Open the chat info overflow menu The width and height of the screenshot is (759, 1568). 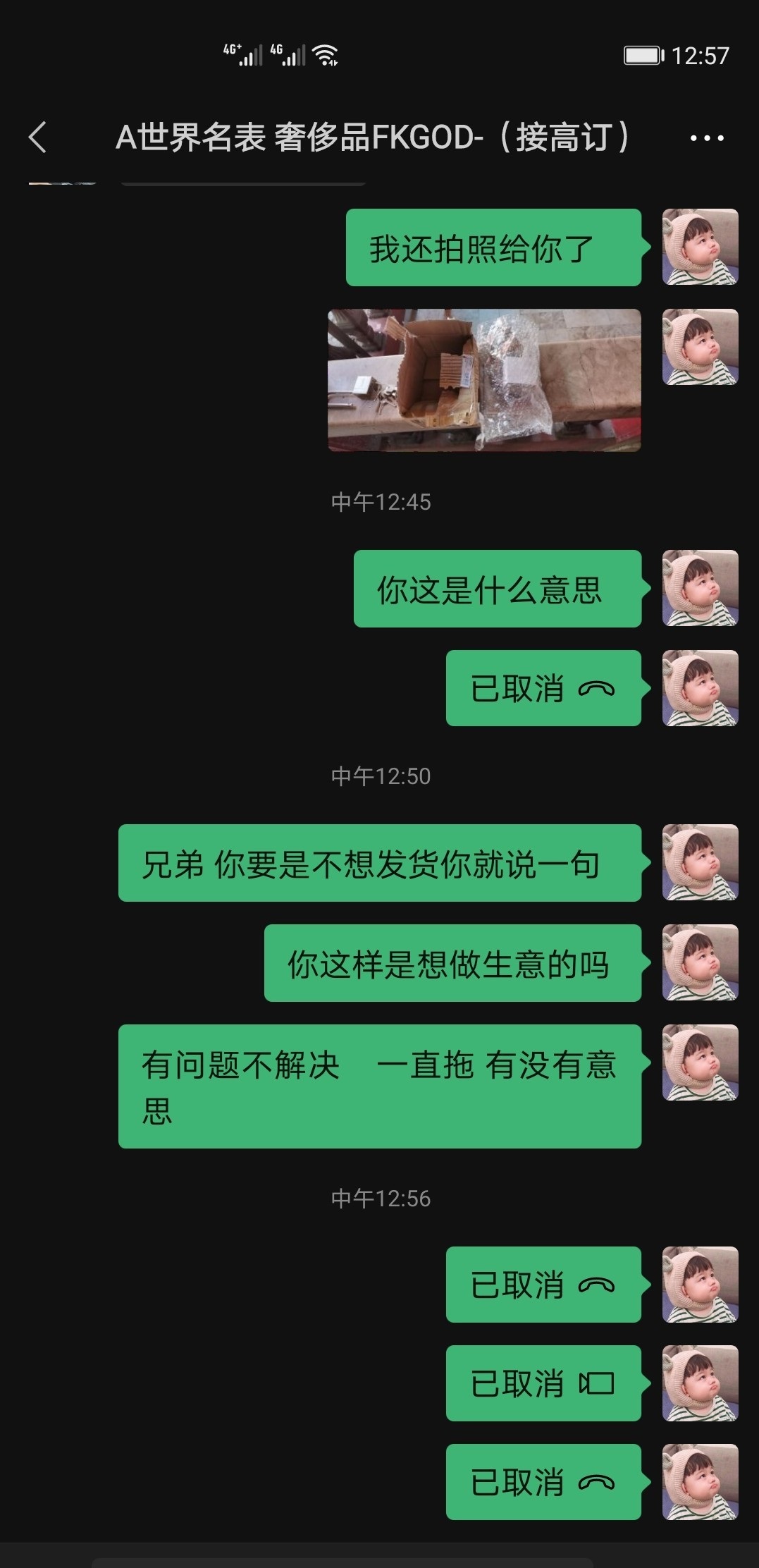[x=706, y=138]
